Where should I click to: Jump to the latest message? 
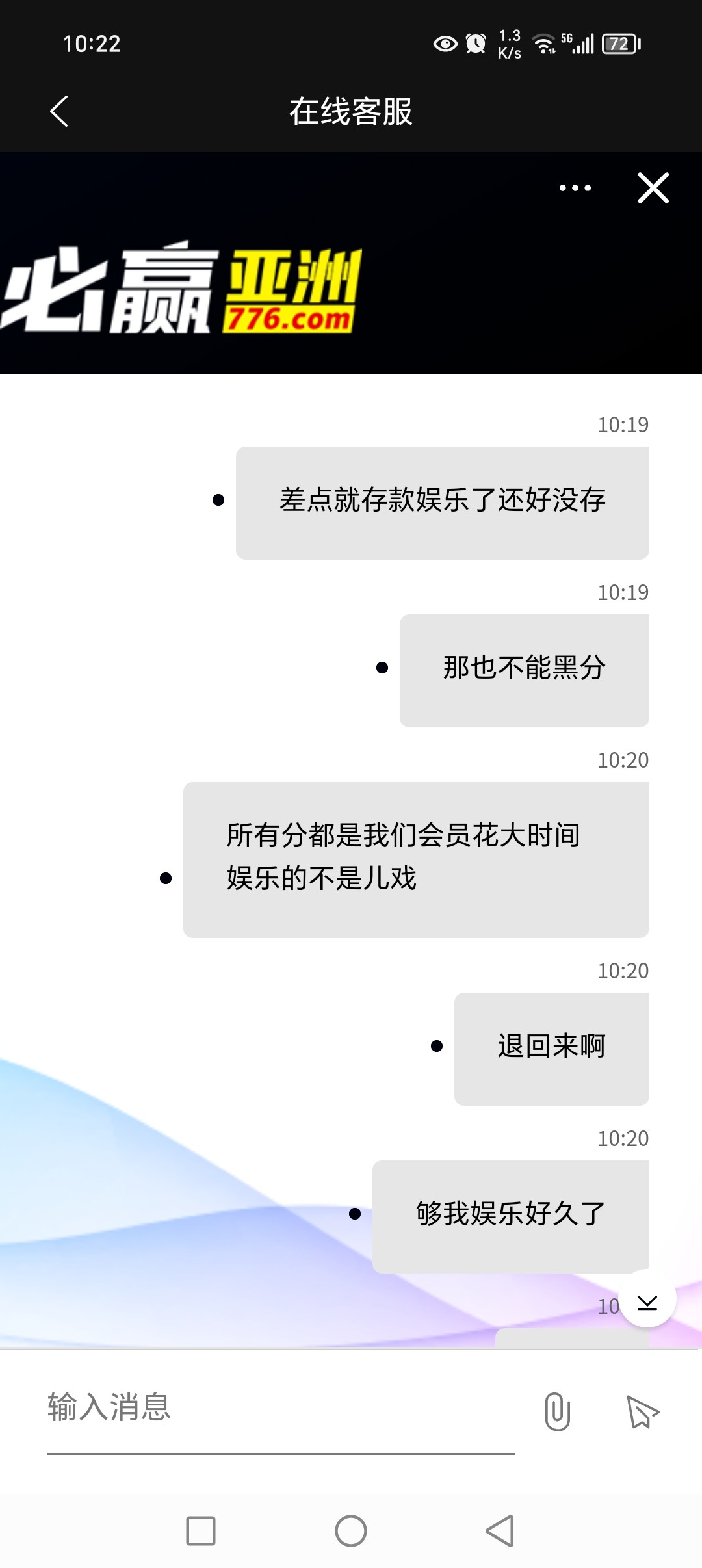coord(647,1301)
